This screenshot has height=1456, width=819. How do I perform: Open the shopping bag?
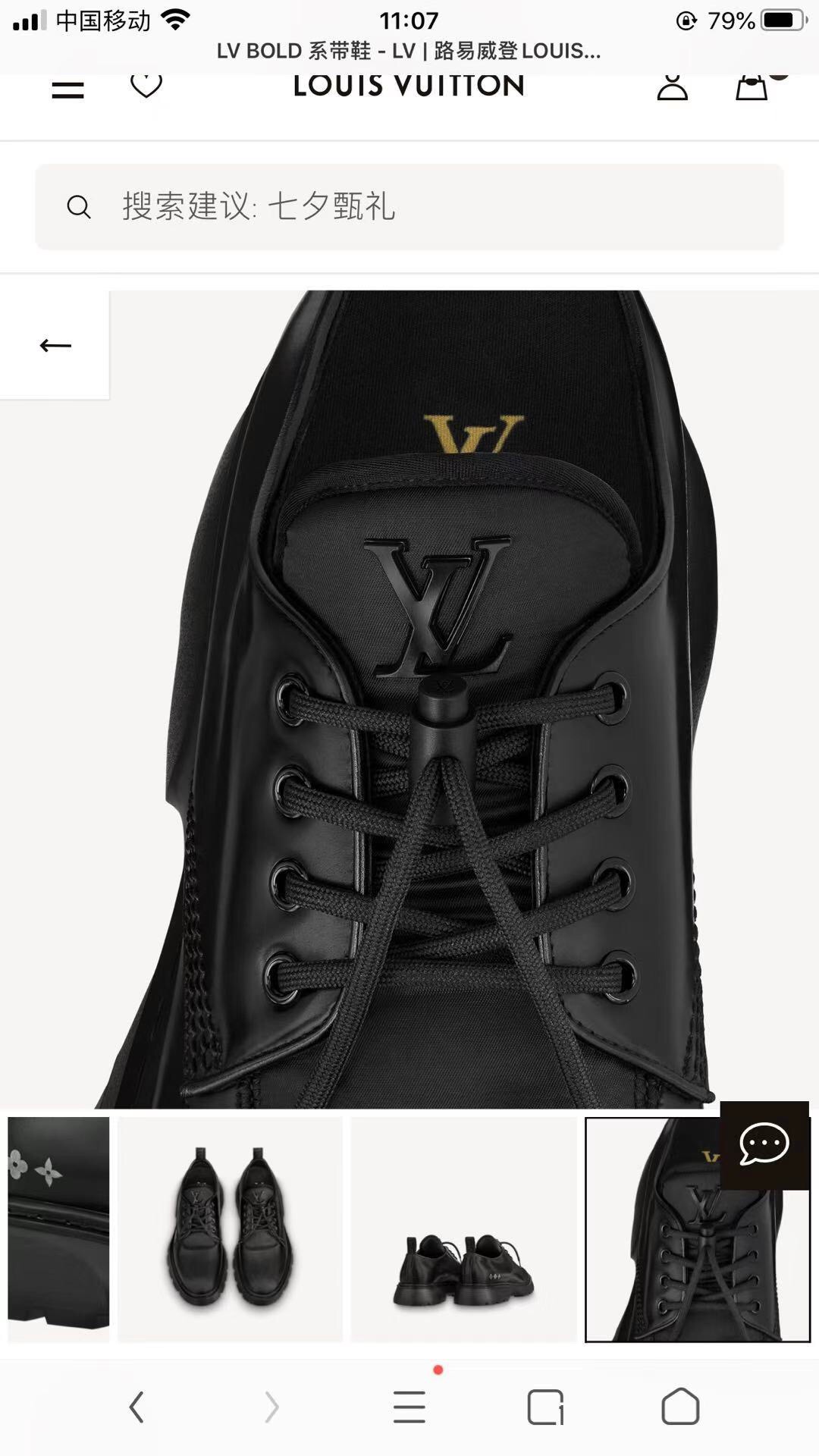click(752, 87)
